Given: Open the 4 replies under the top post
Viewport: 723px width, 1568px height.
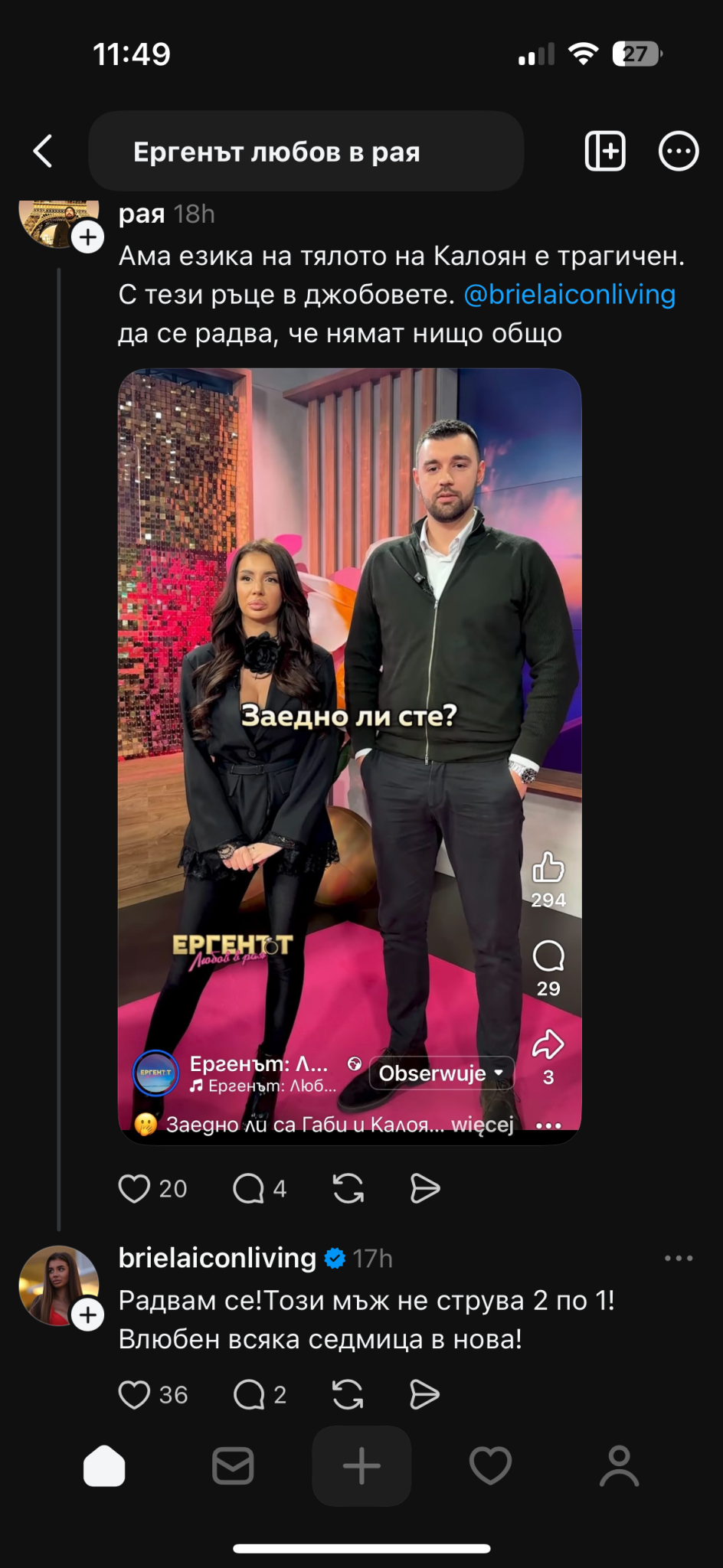Looking at the screenshot, I should coord(250,1188).
